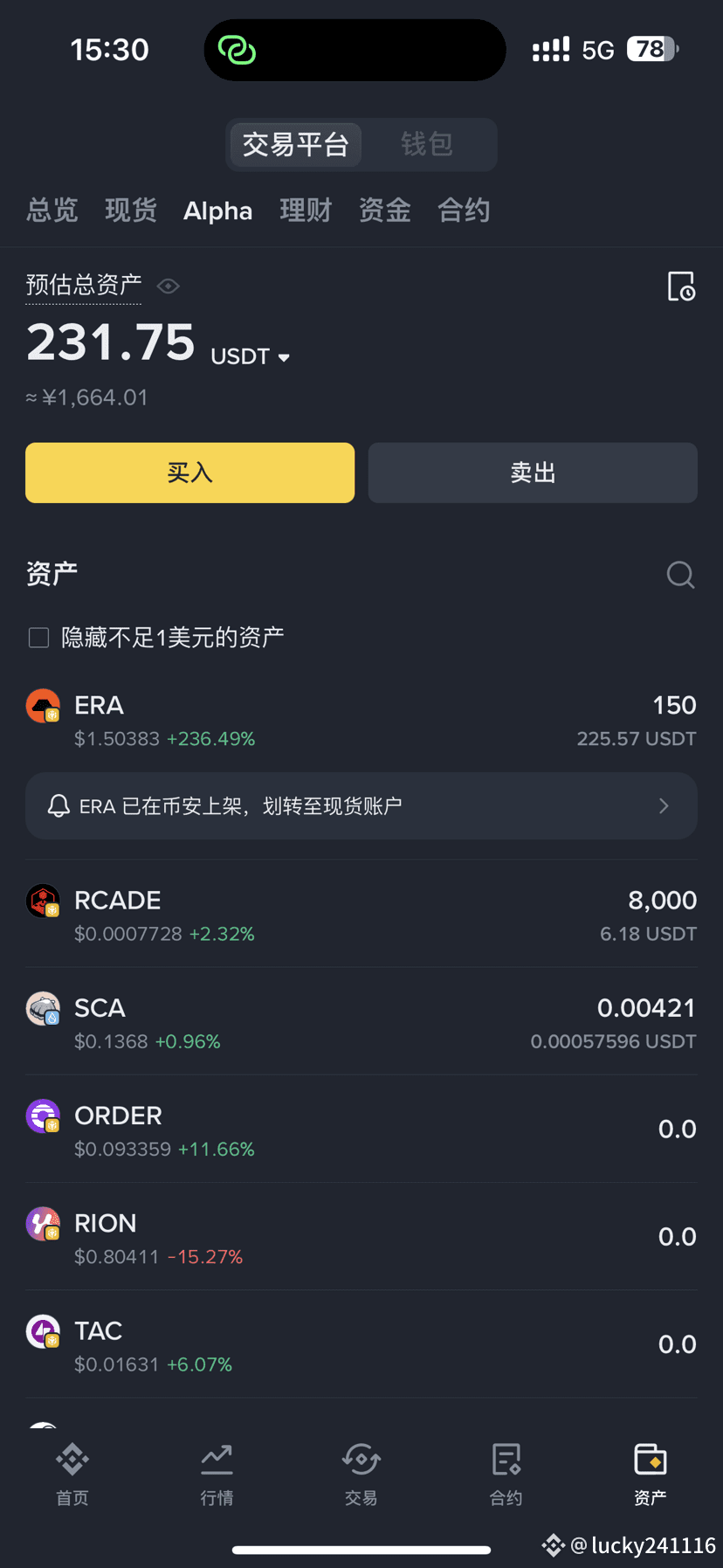Open the 总览 tab
The height and width of the screenshot is (1568, 723).
(x=52, y=211)
